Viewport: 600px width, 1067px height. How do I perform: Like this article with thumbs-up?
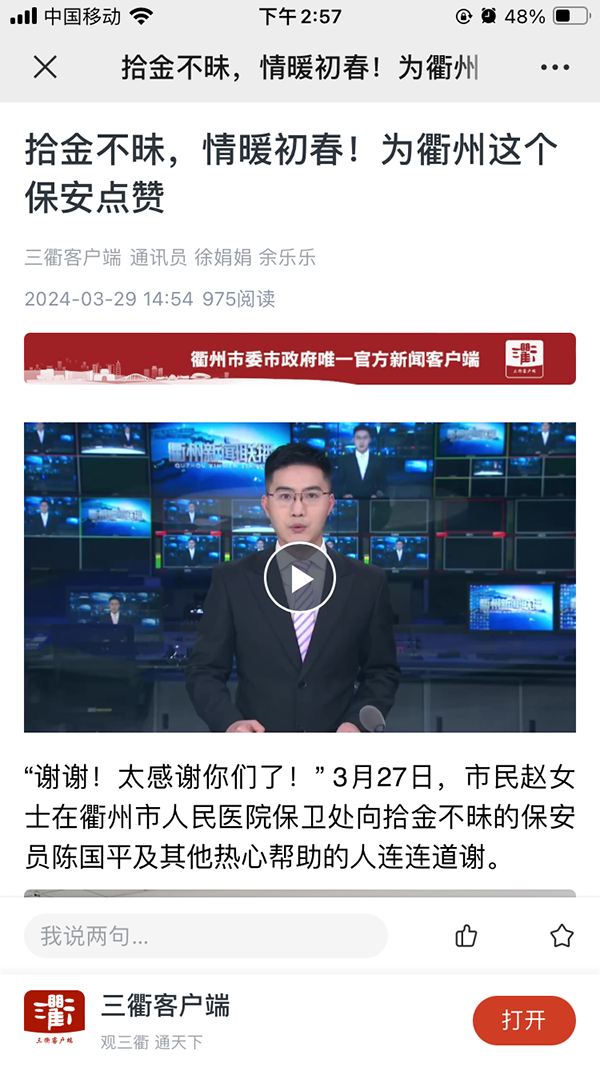466,936
